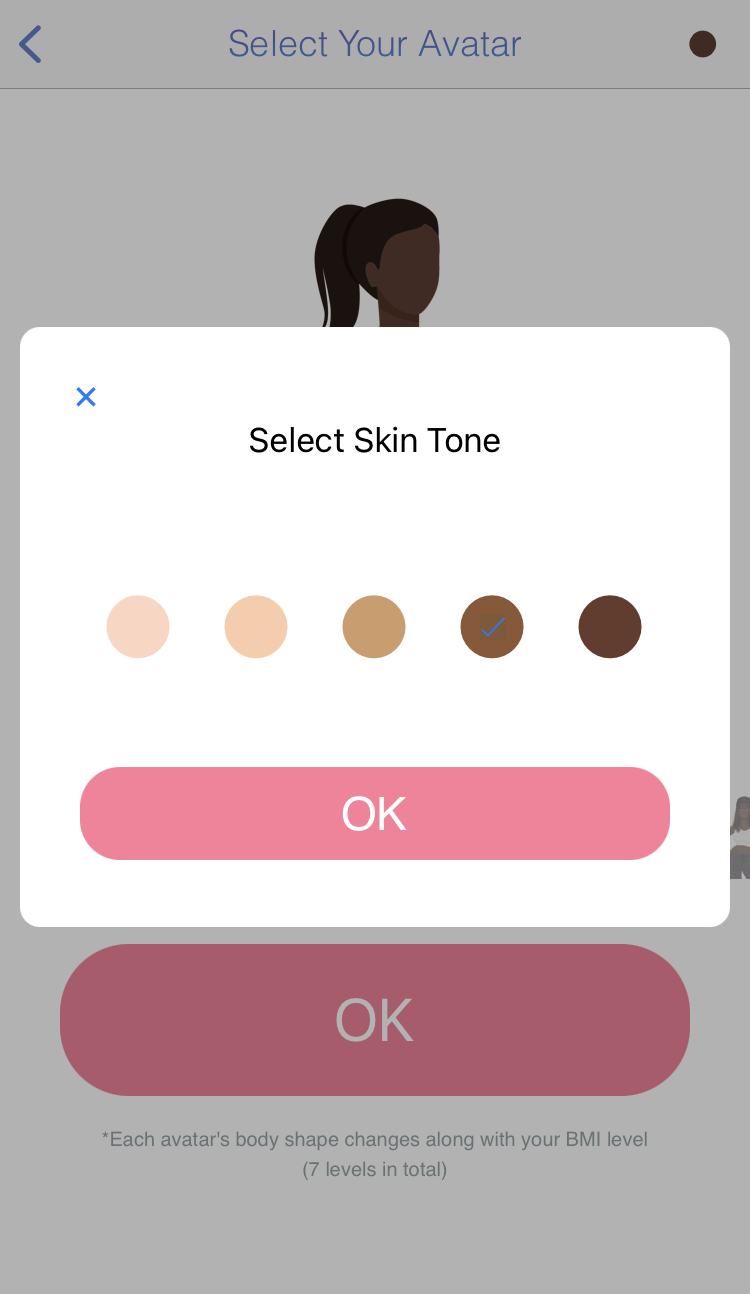
Task: Select the checked brown skin tone
Action: click(x=492, y=627)
